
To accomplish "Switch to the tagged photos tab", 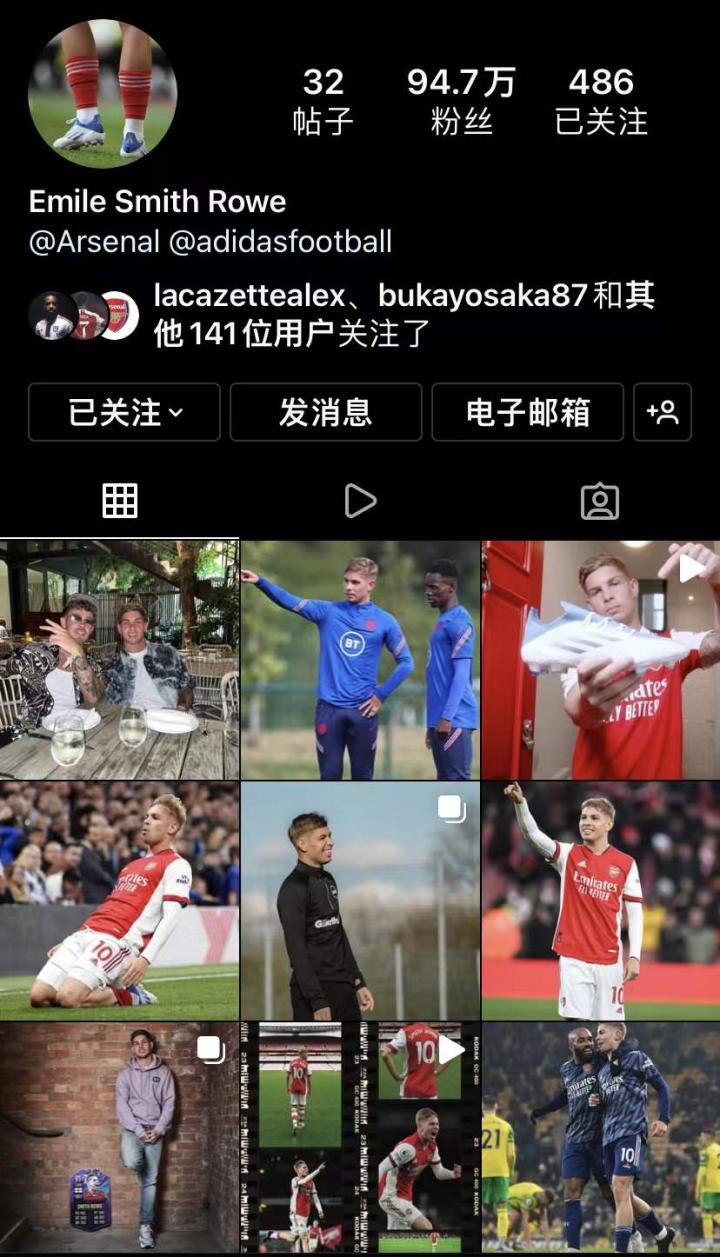I will point(600,501).
